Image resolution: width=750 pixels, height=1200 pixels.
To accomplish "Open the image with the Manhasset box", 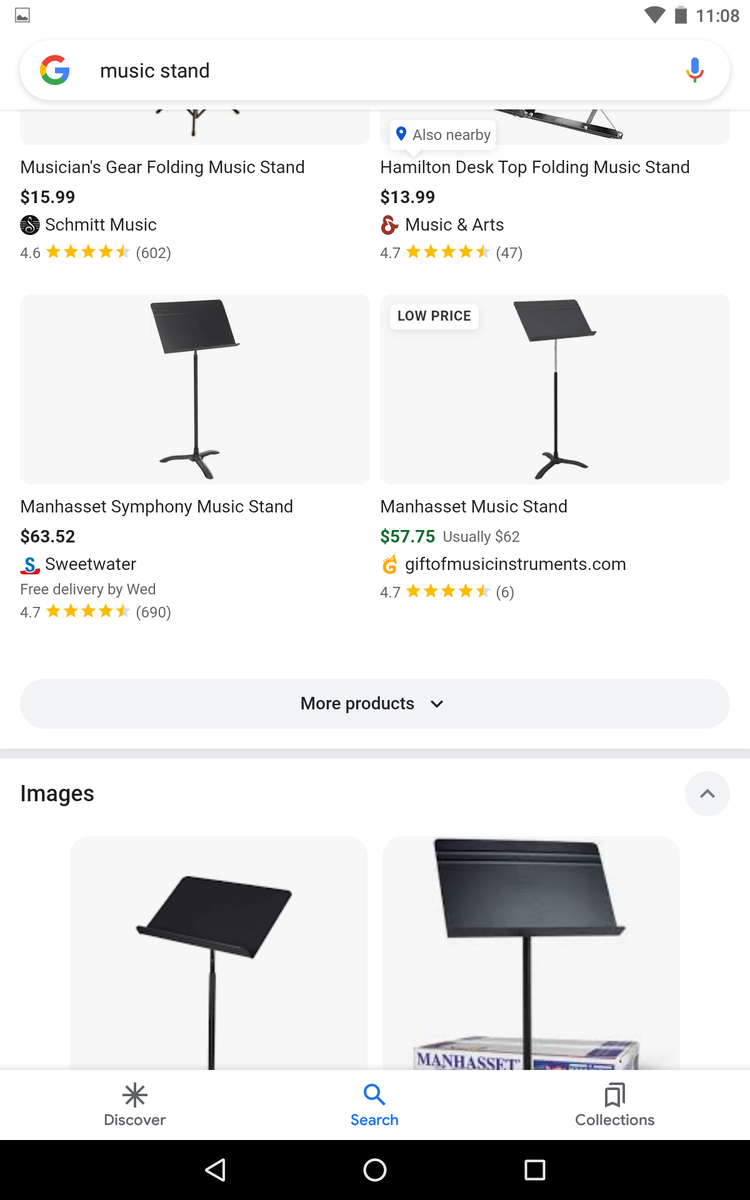I will tap(531, 952).
